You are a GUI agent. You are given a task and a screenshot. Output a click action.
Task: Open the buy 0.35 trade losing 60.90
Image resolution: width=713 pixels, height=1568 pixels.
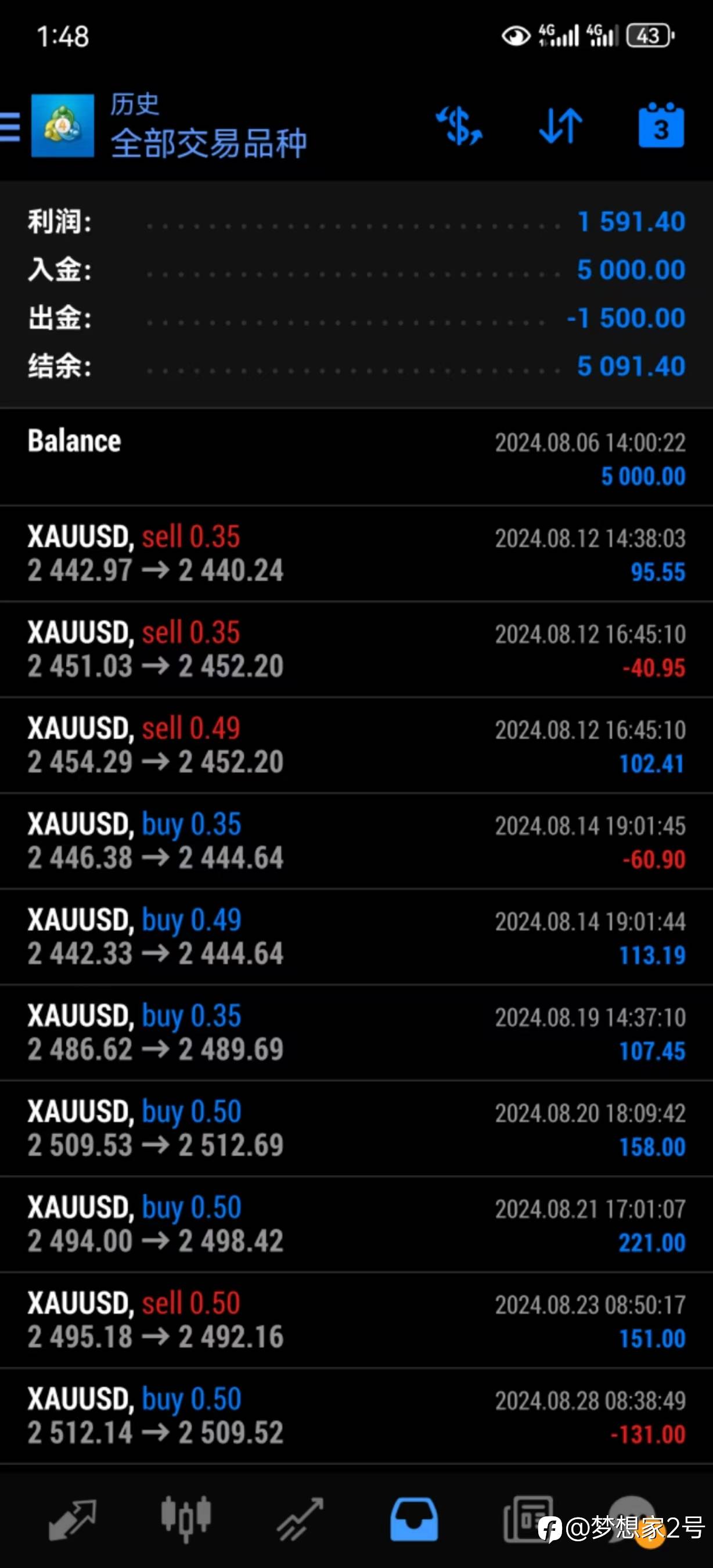click(x=356, y=841)
